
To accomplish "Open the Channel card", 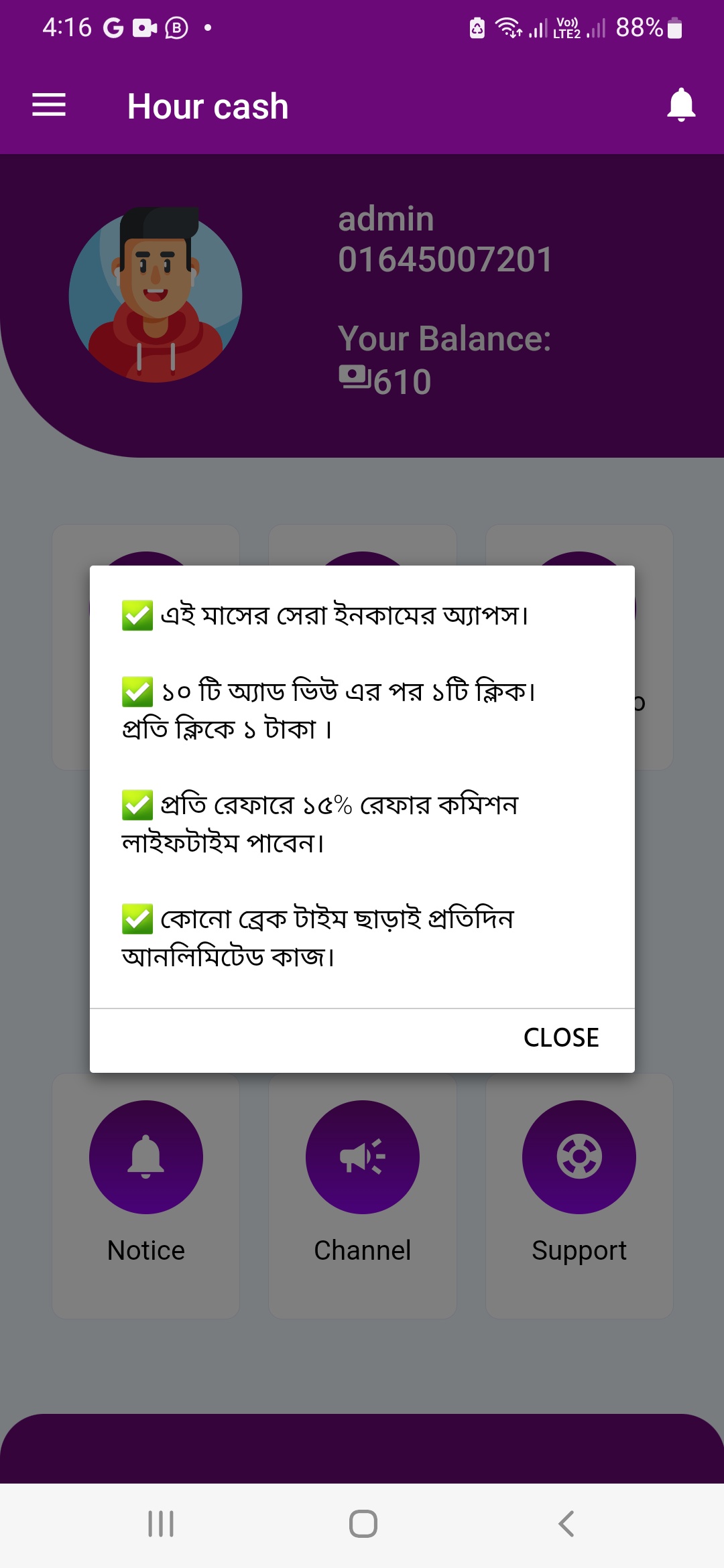I will tap(363, 1196).
